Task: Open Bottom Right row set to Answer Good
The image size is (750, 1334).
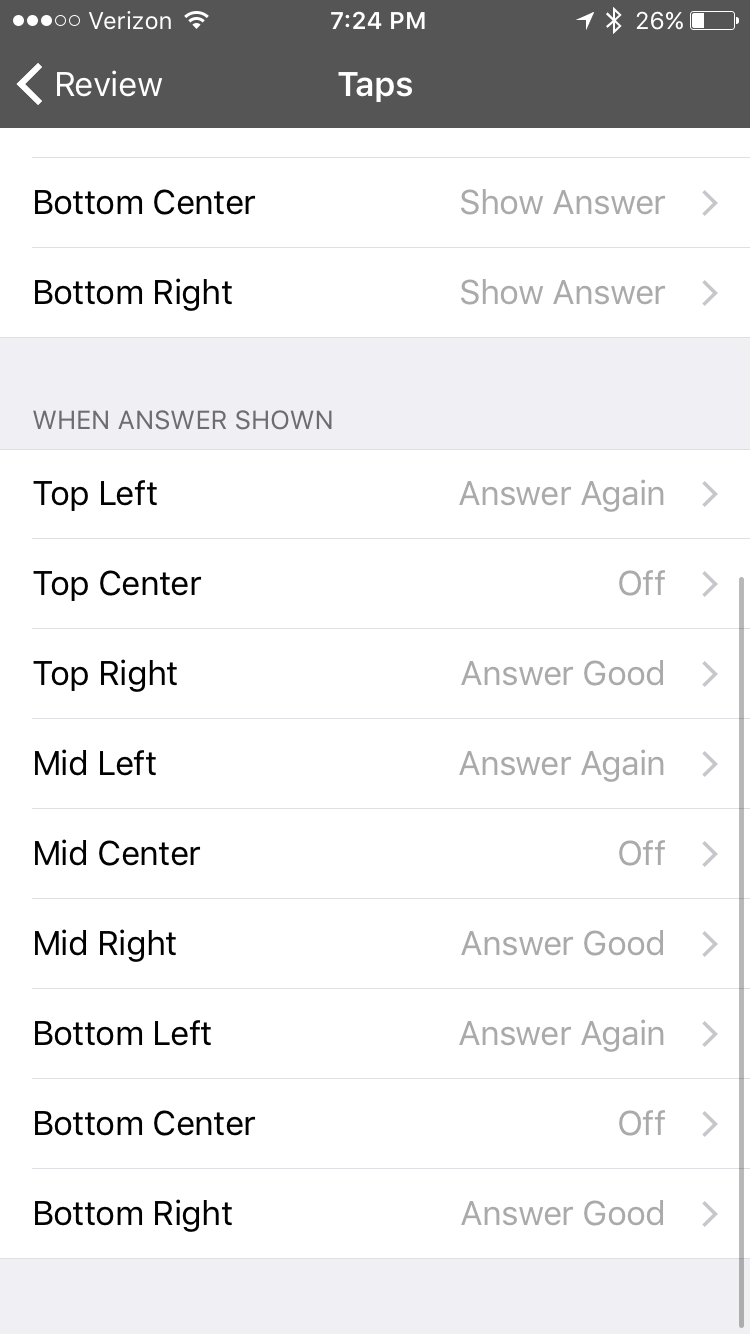Action: (375, 1214)
